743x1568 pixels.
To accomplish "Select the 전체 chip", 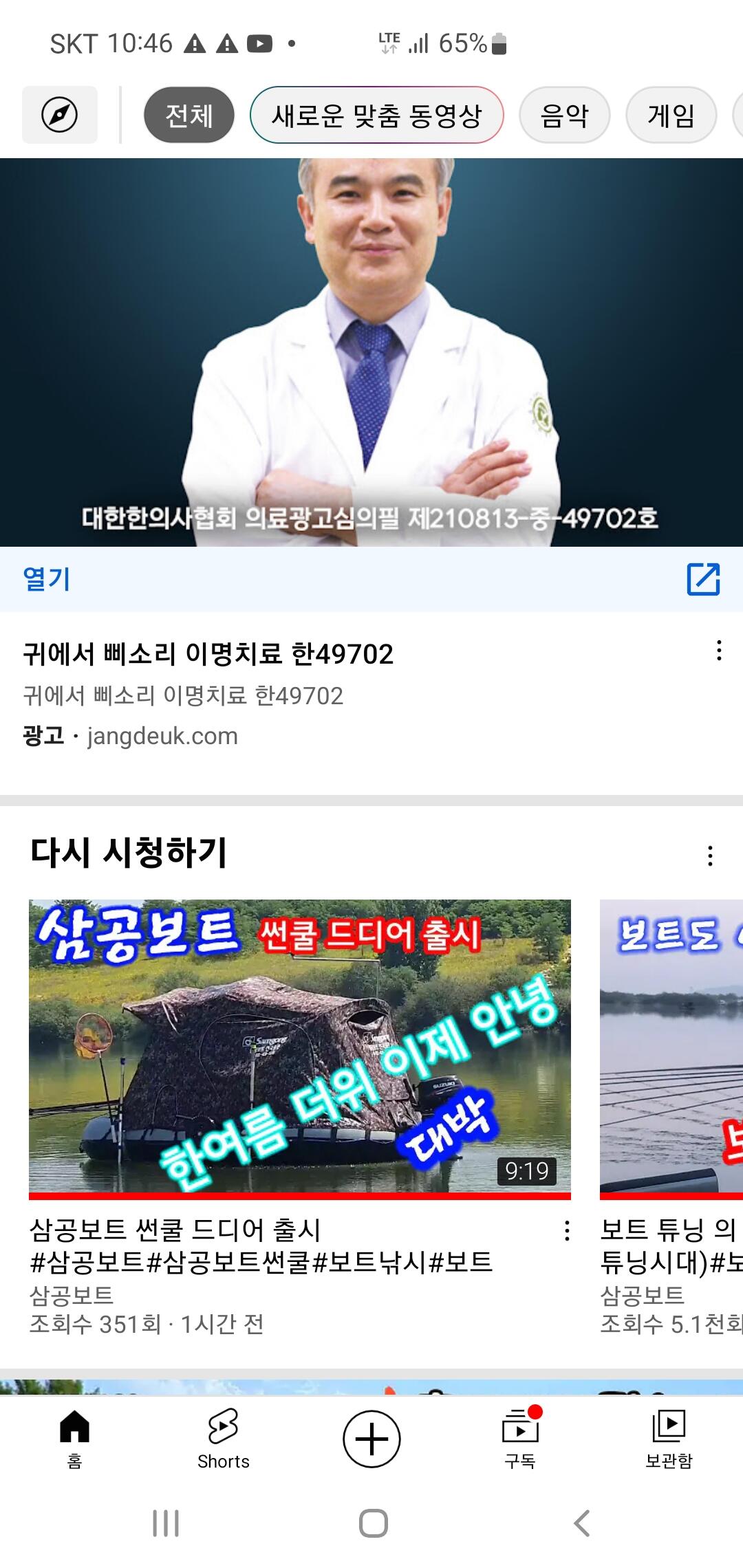I will click(x=189, y=115).
